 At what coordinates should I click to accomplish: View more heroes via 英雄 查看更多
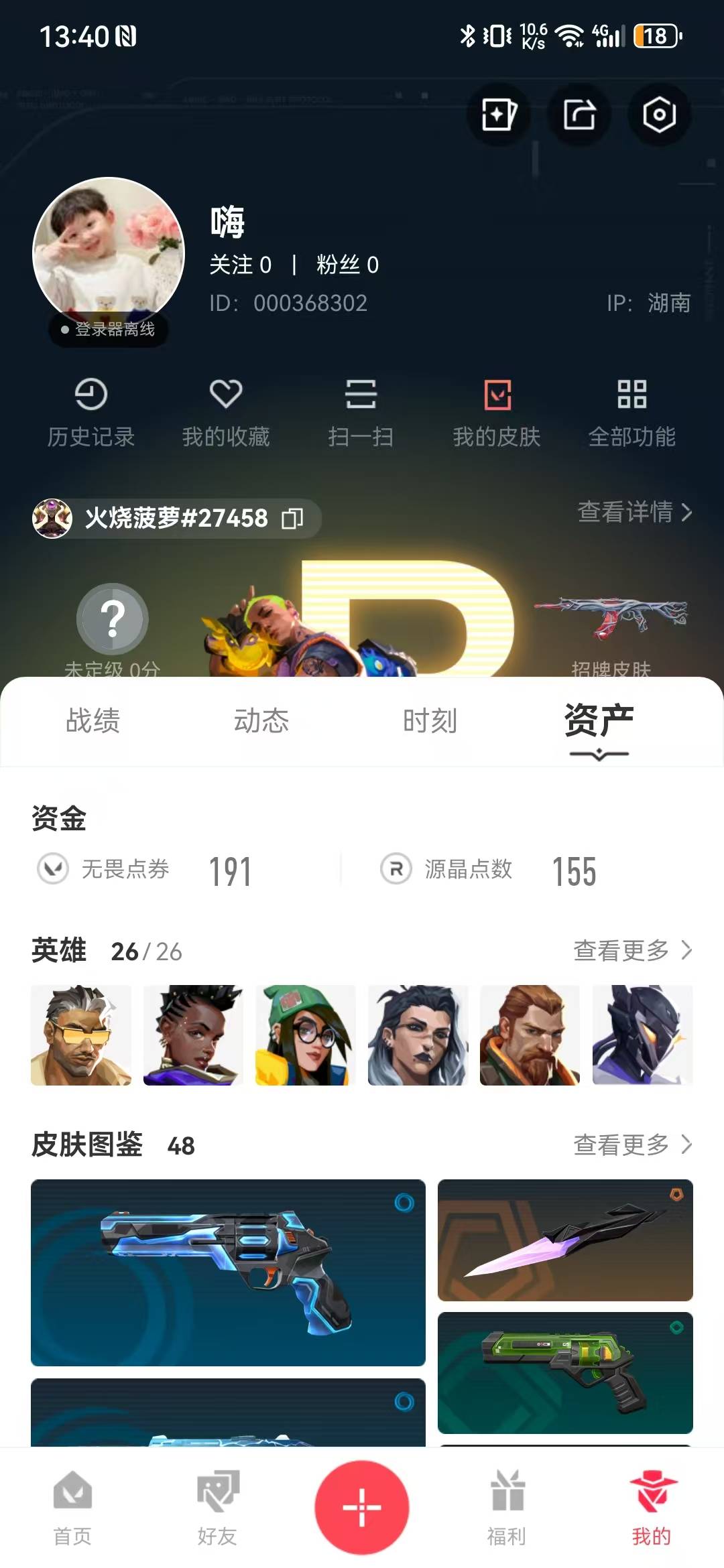[x=632, y=950]
